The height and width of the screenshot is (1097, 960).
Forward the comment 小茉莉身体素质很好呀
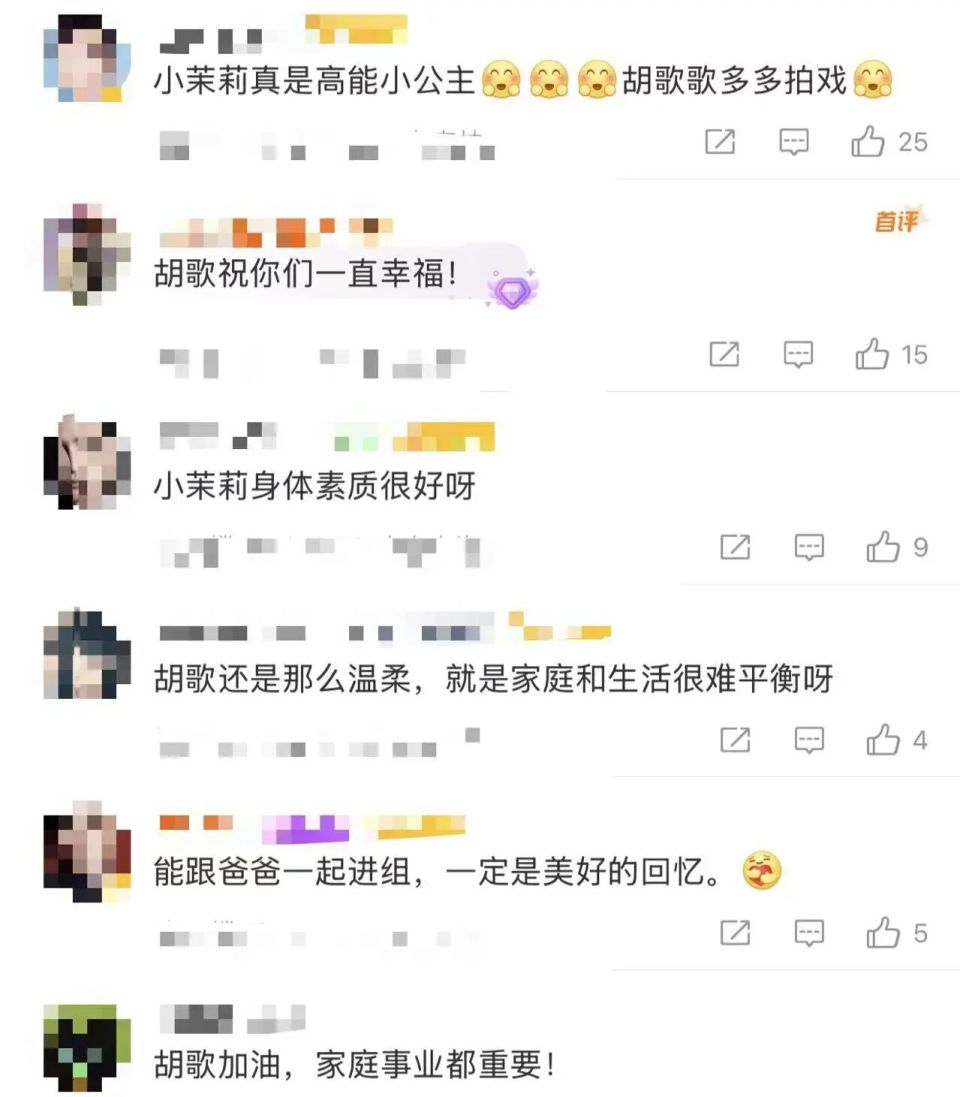coord(735,547)
